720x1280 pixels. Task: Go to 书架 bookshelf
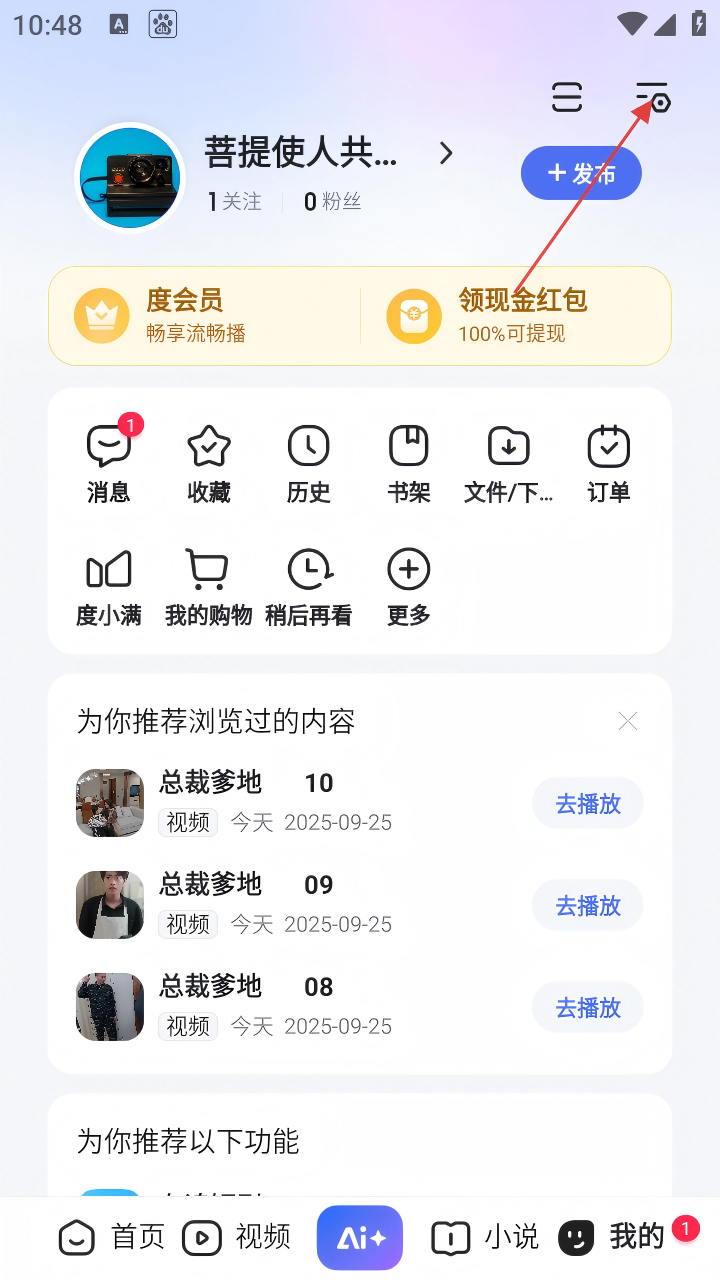409,463
